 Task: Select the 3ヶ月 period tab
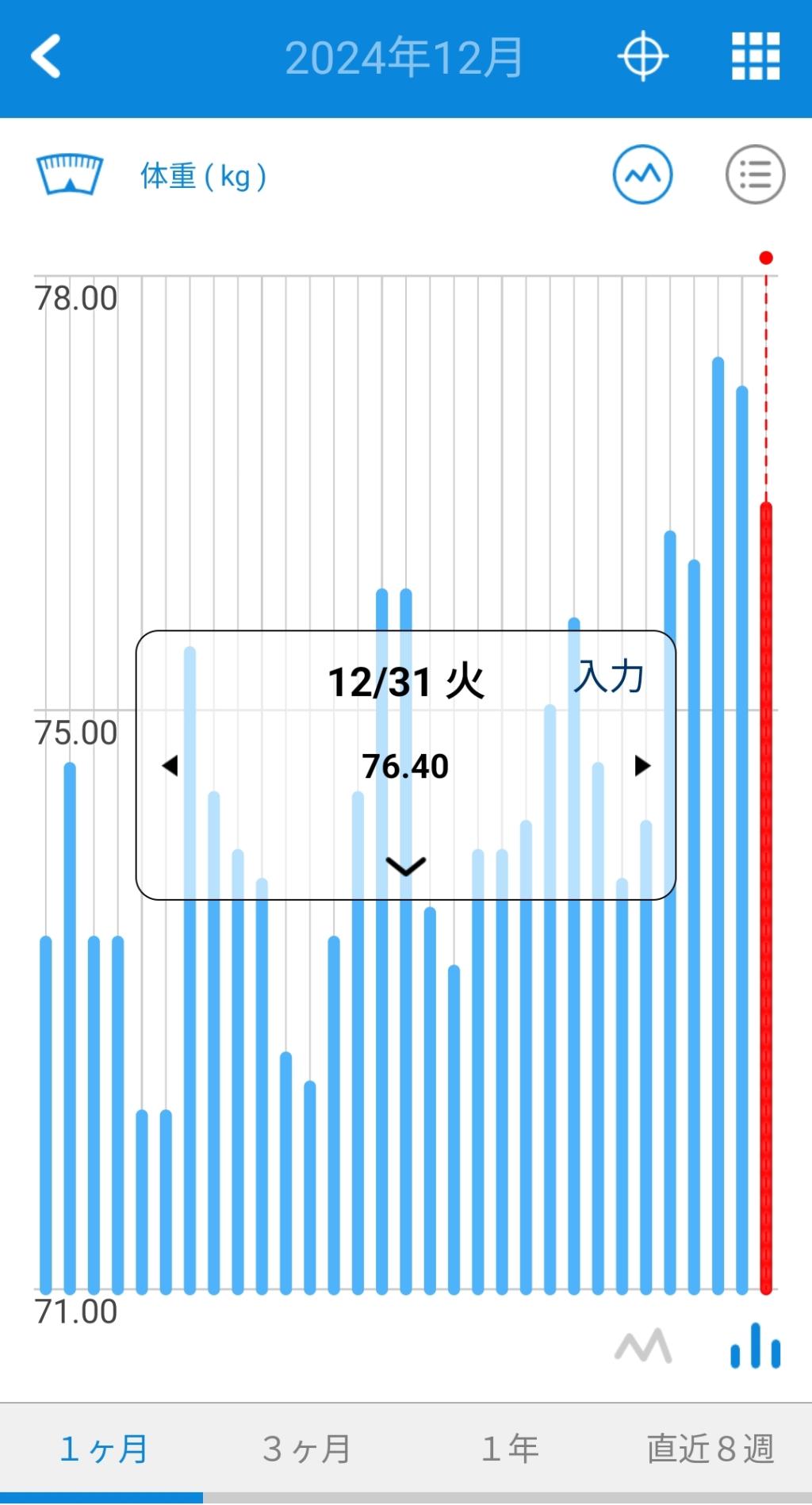coord(306,1449)
